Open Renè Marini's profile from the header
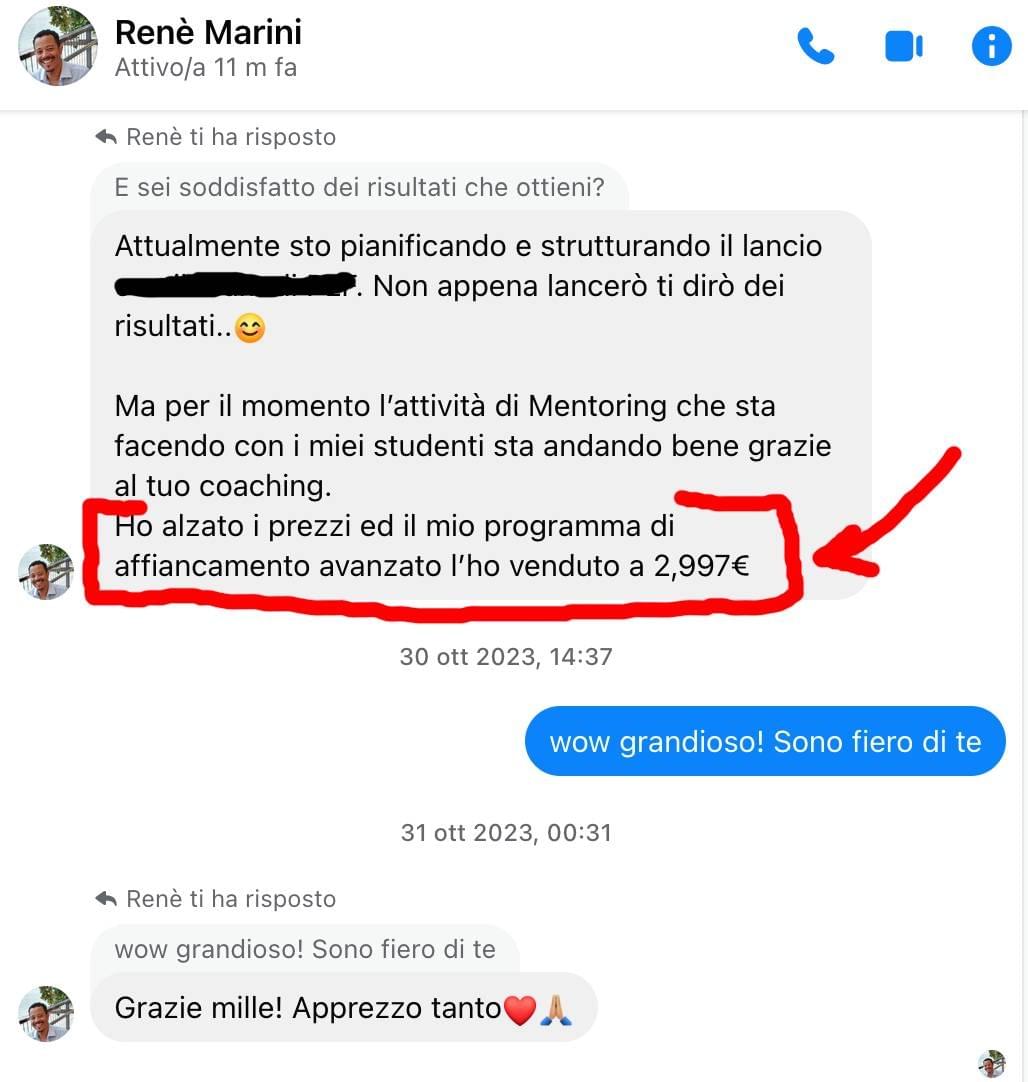 [208, 33]
